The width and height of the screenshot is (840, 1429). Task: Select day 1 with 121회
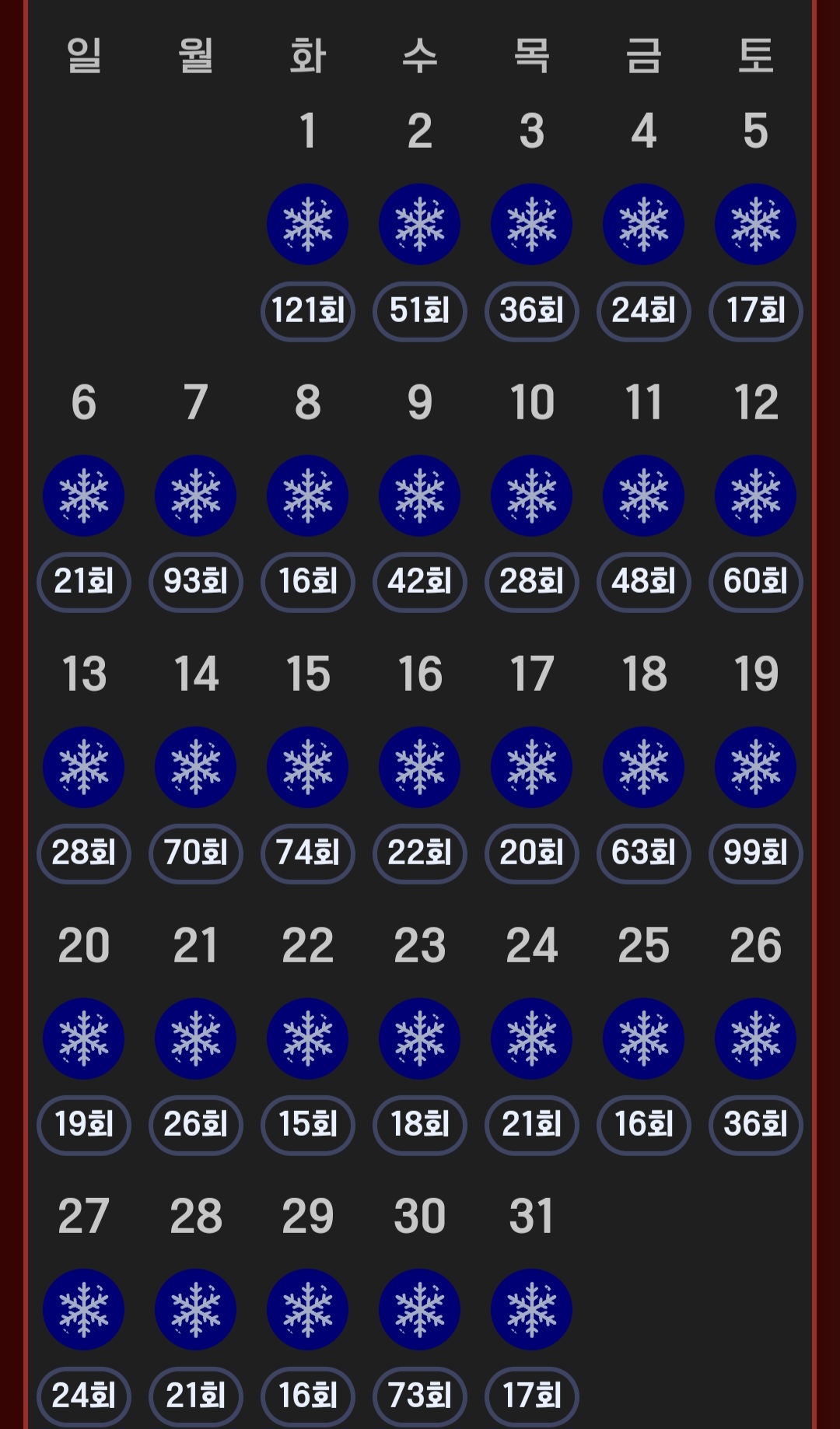pyautogui.click(x=308, y=224)
